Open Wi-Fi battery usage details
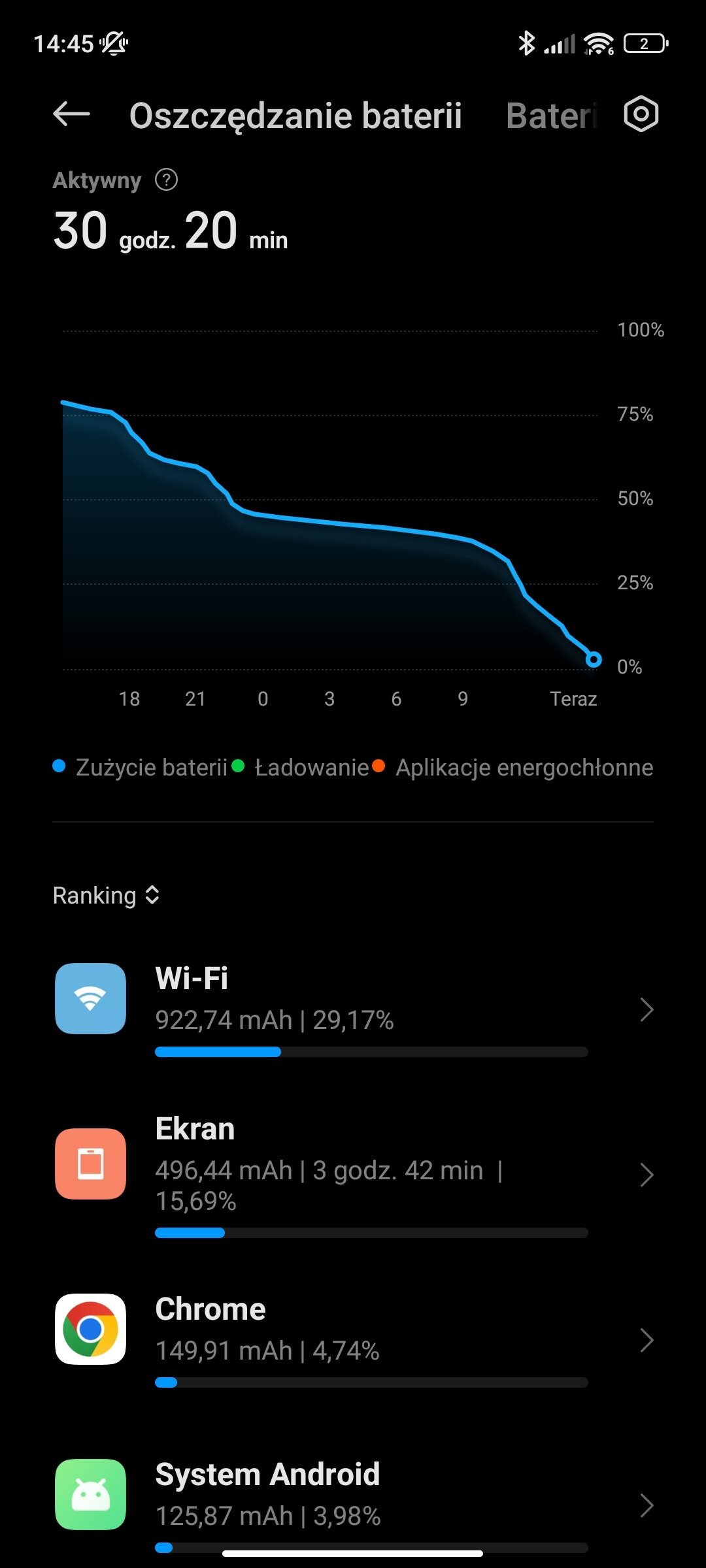 click(x=353, y=1009)
